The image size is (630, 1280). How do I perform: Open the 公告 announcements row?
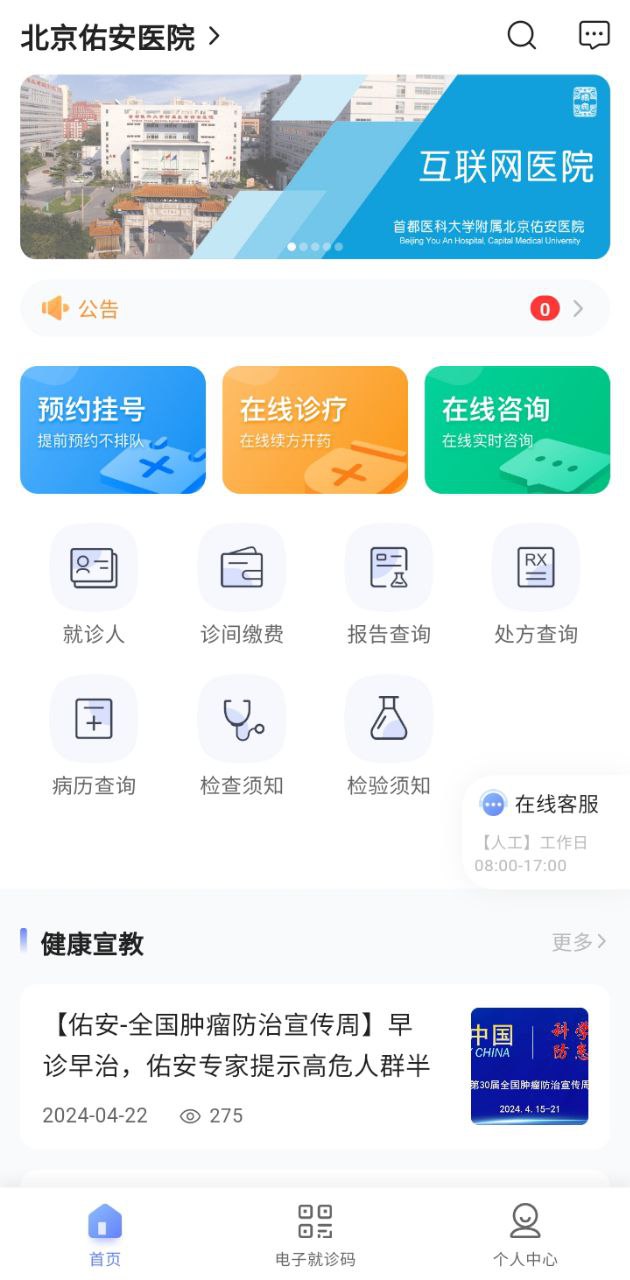point(315,309)
